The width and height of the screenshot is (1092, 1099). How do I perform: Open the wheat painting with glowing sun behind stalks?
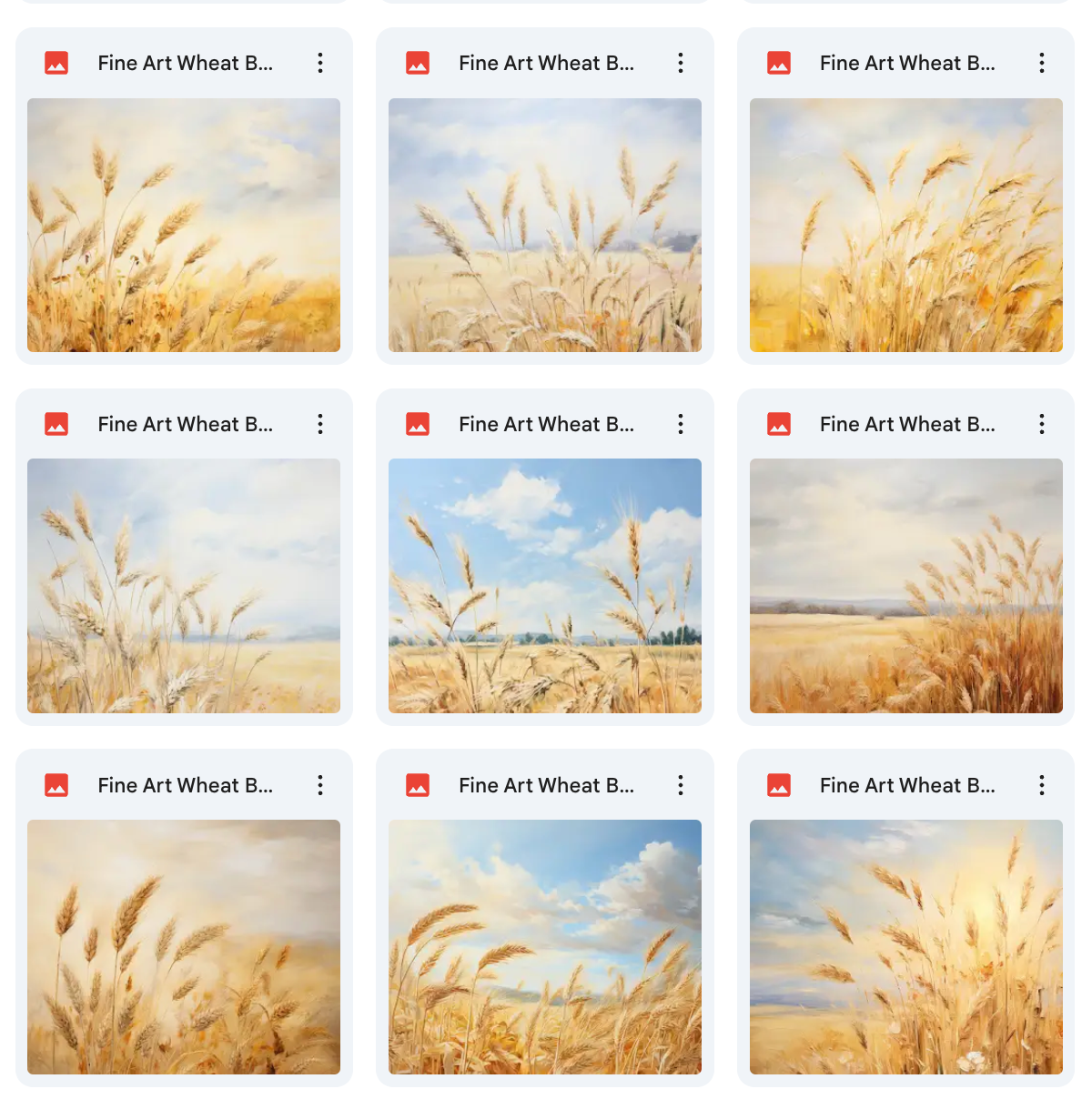[x=905, y=946]
